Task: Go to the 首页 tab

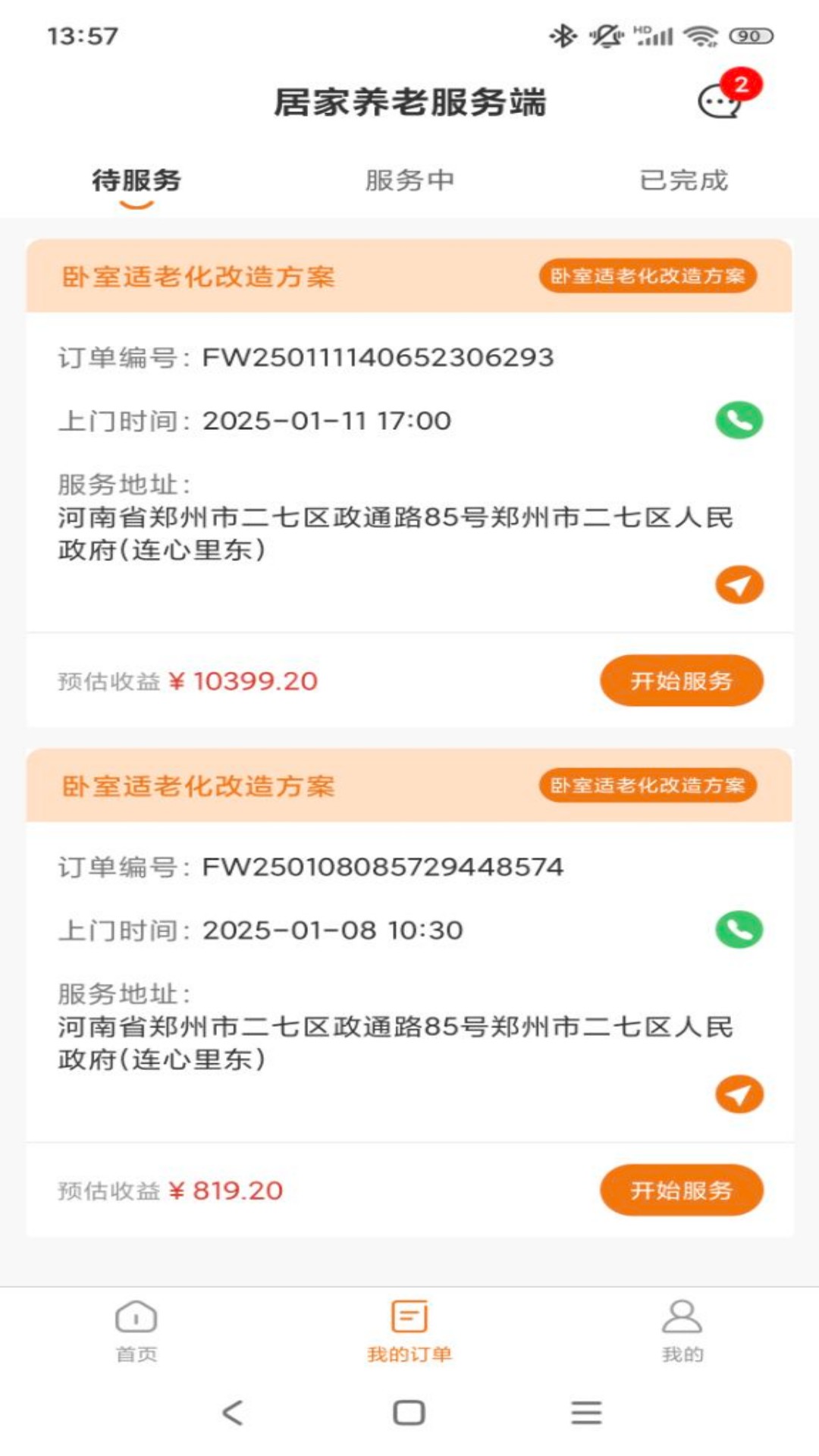Action: [136, 1332]
